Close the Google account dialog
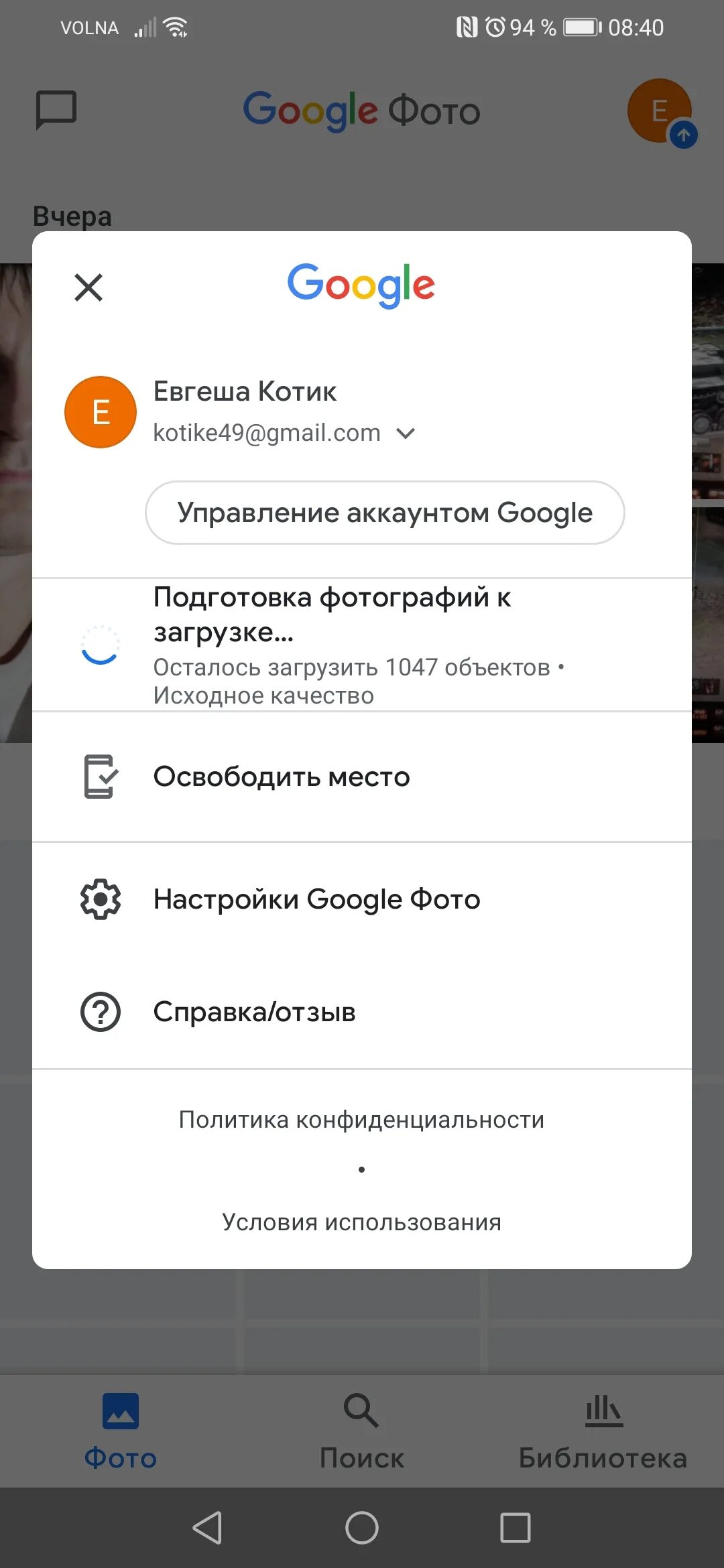Viewport: 724px width, 1568px height. coord(88,287)
